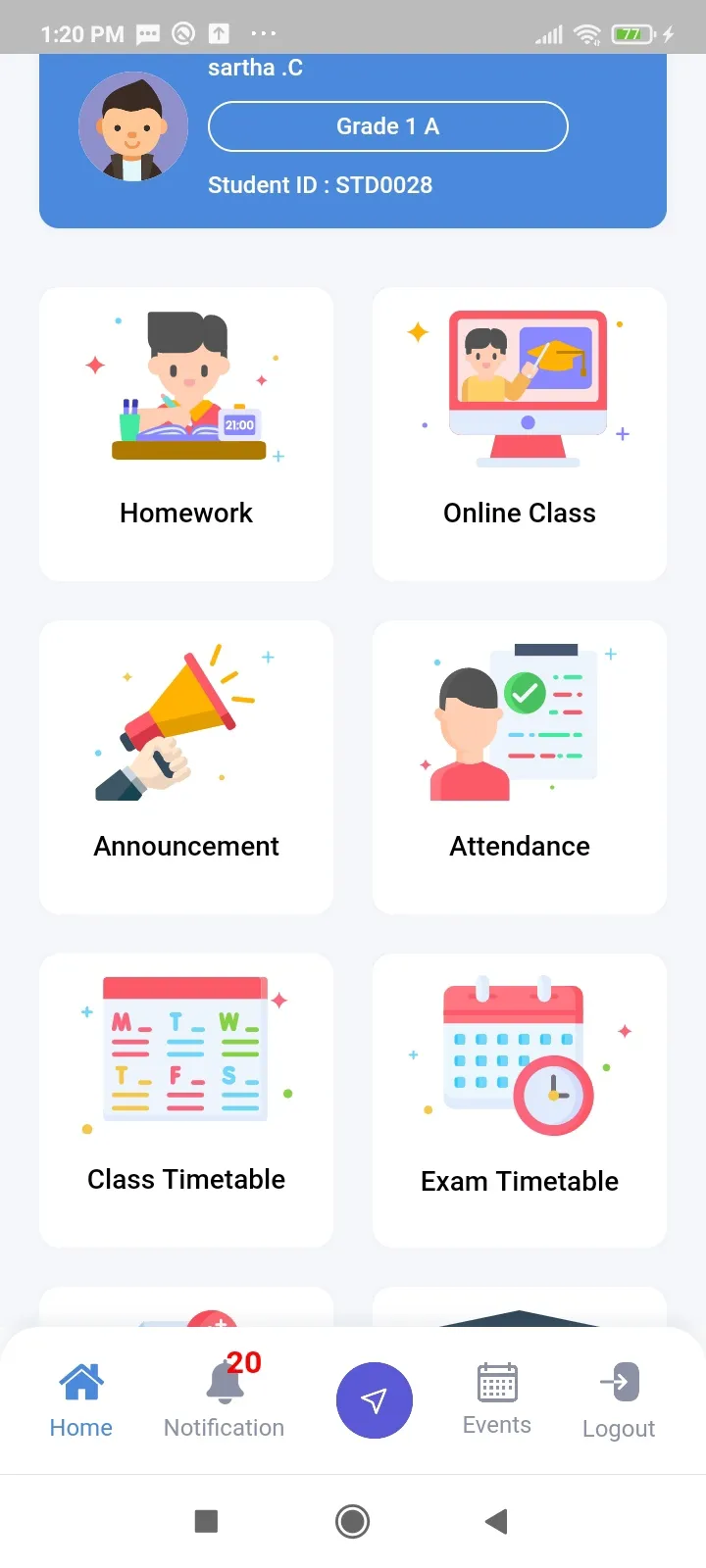
Task: Go to the Events tab
Action: 497,1400
